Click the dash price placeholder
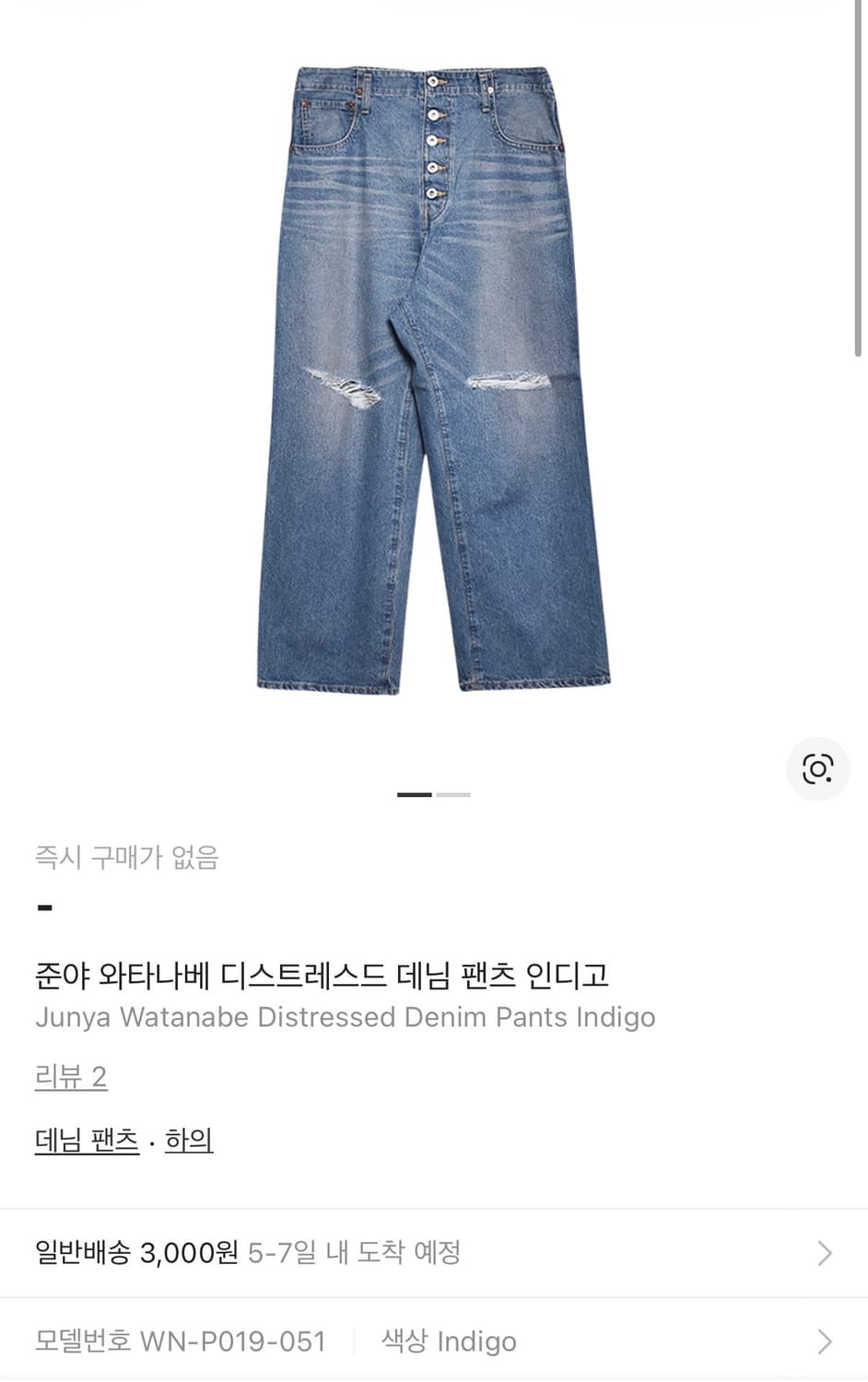 pyautogui.click(x=43, y=907)
